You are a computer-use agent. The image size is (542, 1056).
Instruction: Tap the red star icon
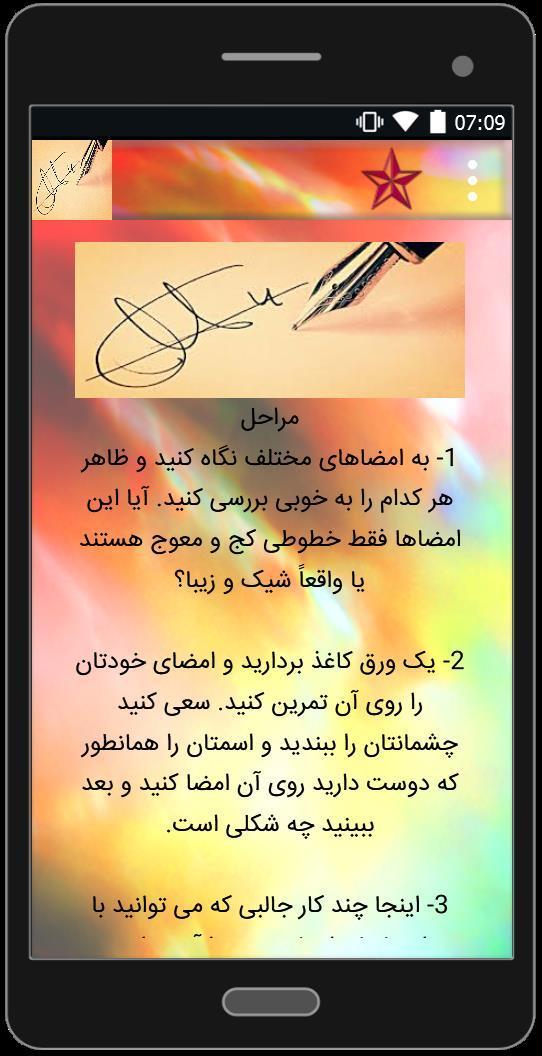point(392,179)
